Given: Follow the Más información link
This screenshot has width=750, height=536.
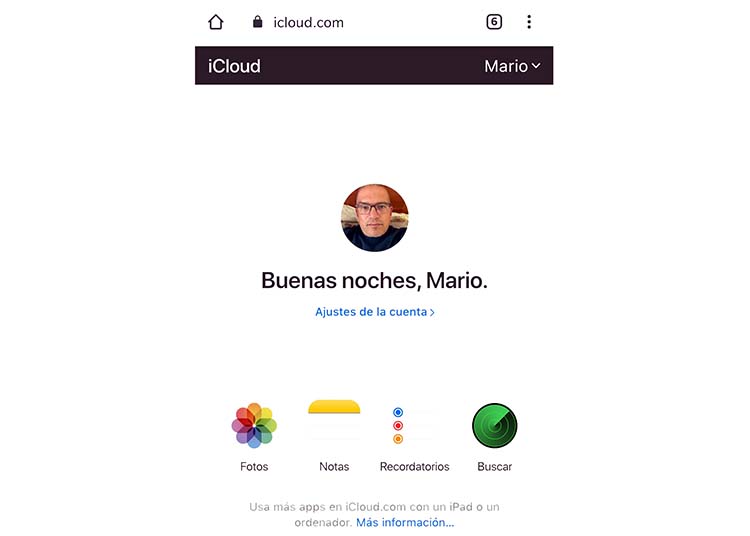Looking at the screenshot, I should (x=405, y=522).
